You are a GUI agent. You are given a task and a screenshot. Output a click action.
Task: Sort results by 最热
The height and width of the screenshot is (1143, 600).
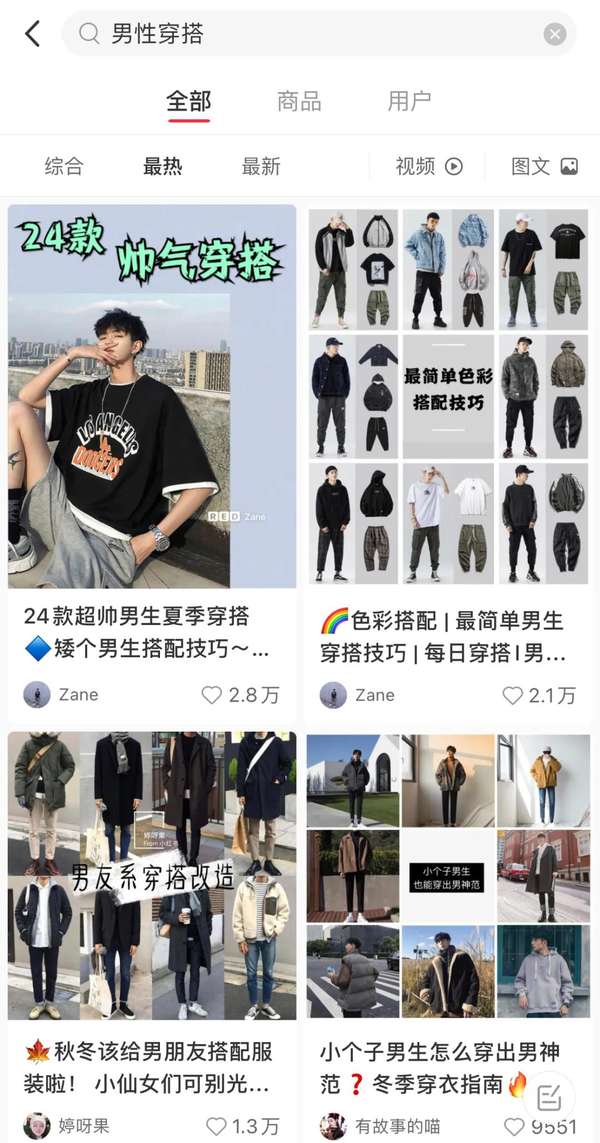[162, 167]
